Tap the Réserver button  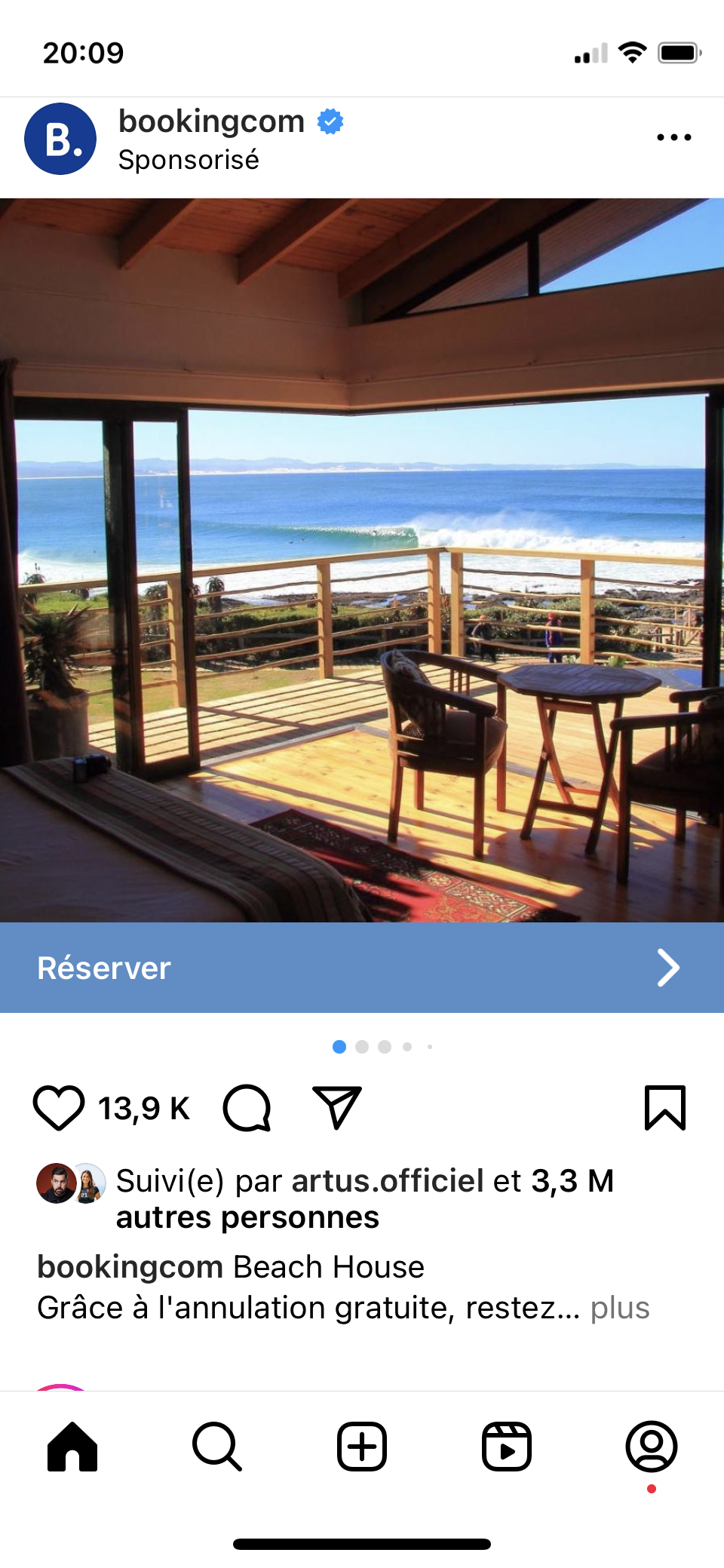[x=362, y=968]
